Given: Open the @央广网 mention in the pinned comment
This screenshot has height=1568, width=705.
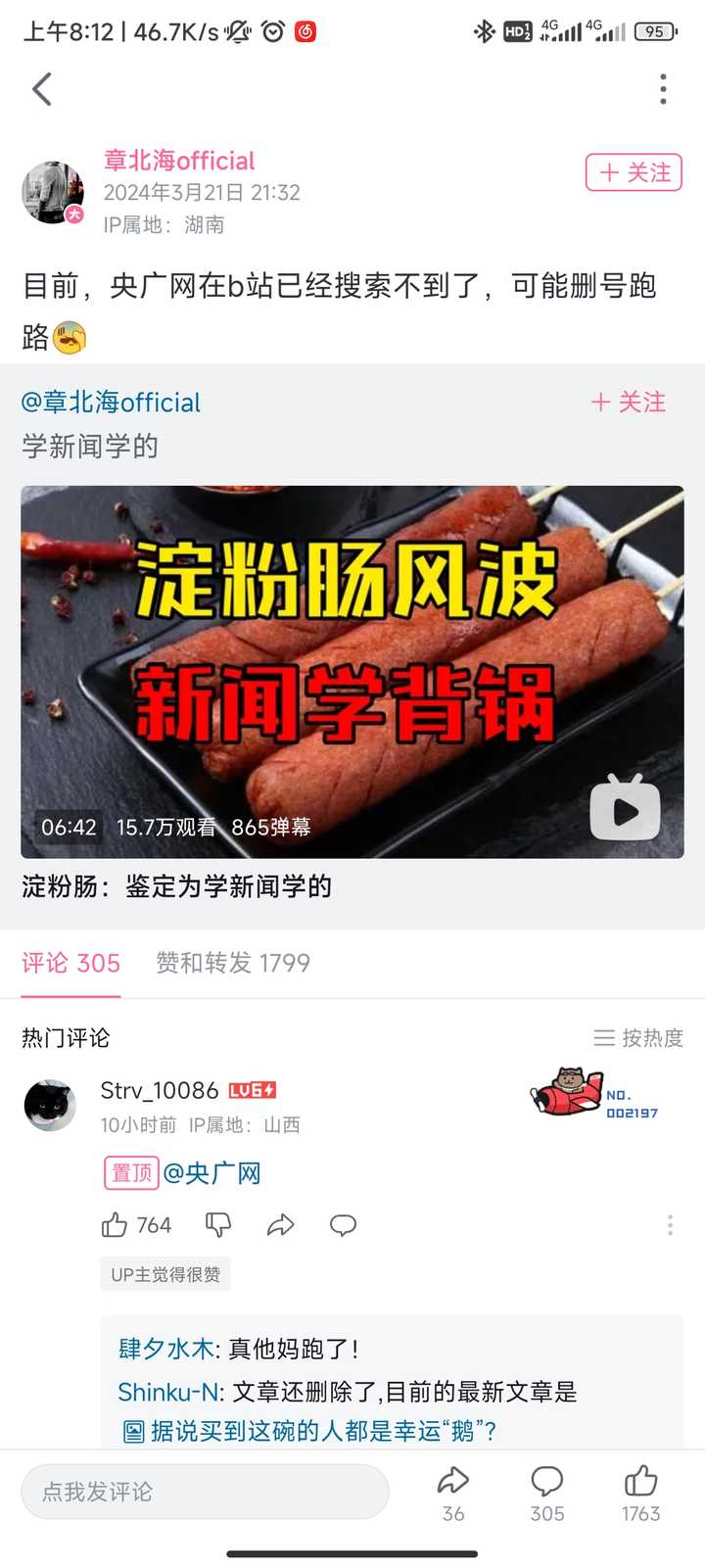Looking at the screenshot, I should pos(211,1172).
